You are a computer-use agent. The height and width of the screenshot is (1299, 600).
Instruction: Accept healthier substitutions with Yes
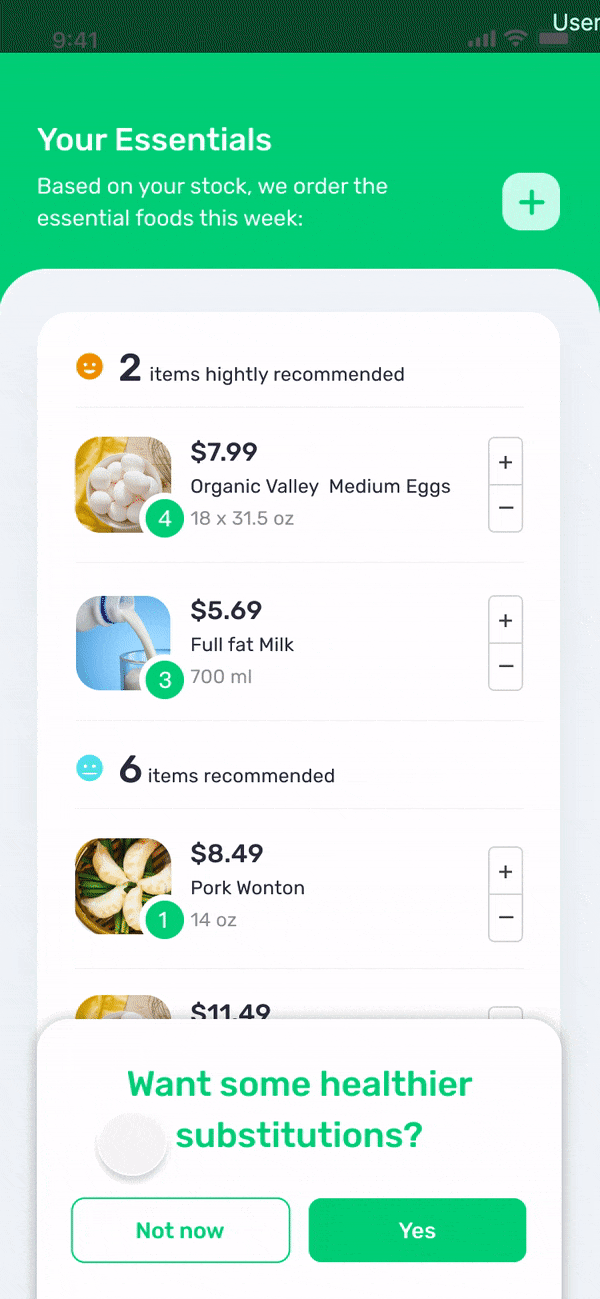417,1230
